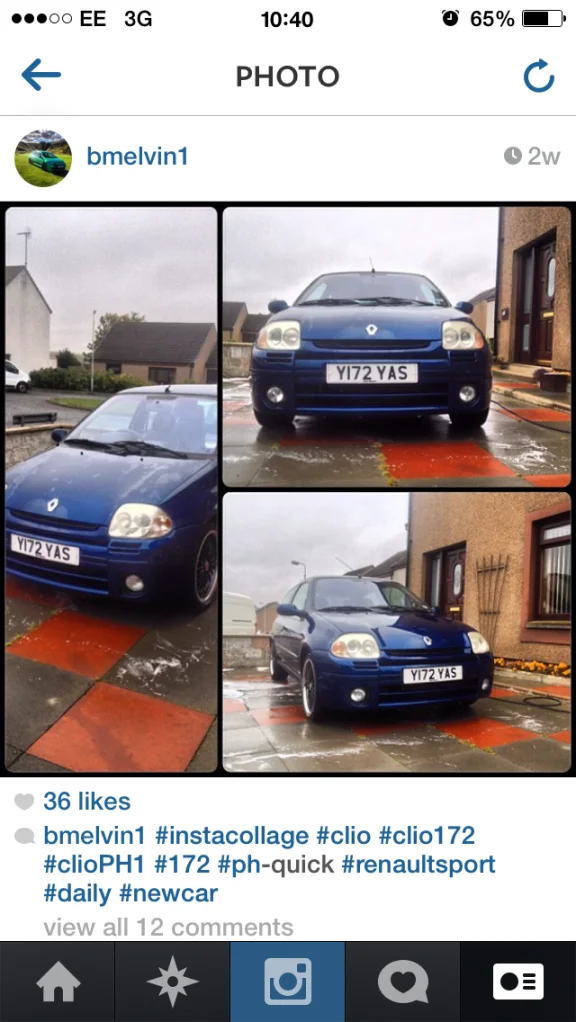This screenshot has height=1022, width=576.
Task: Refresh the photo page
Action: [x=539, y=76]
